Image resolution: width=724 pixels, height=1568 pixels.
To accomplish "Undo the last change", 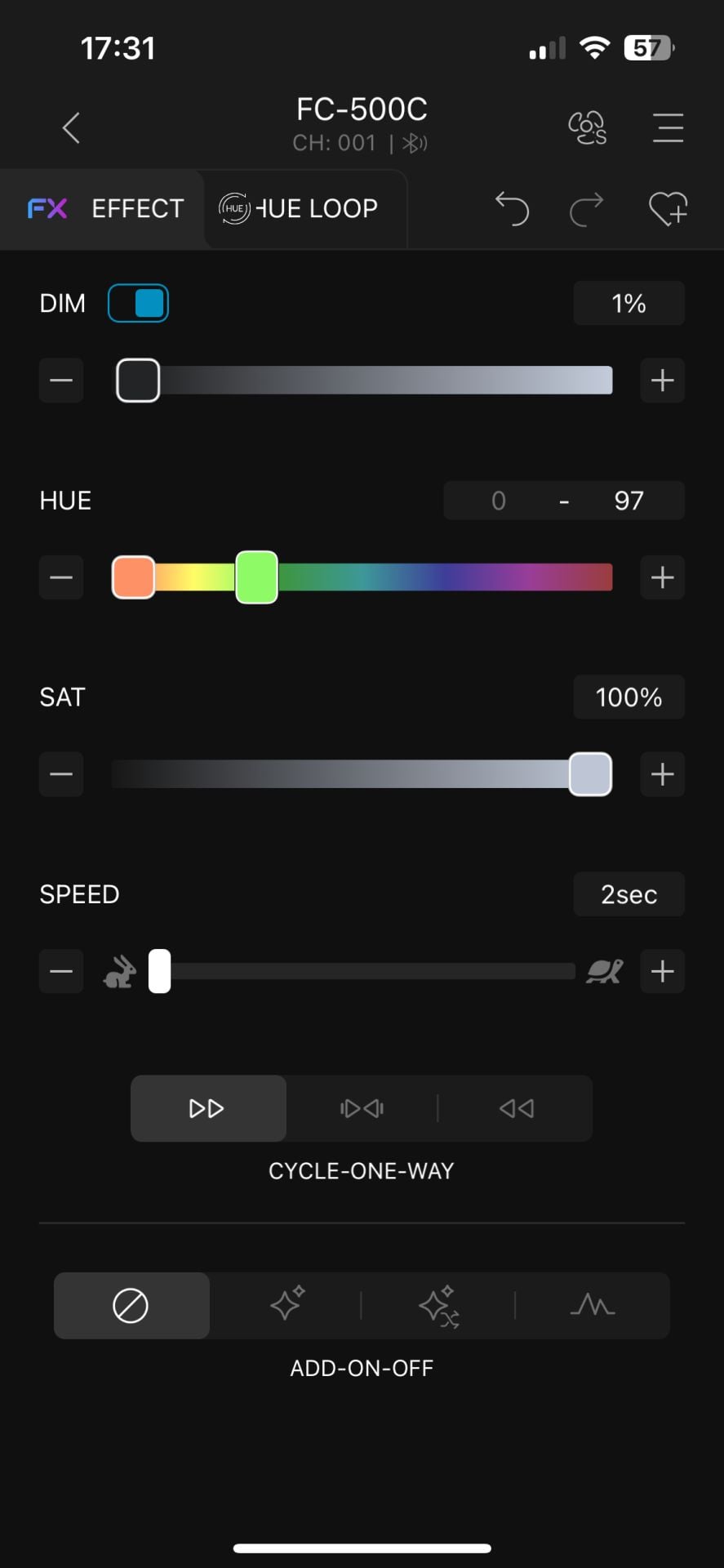I will 513,209.
